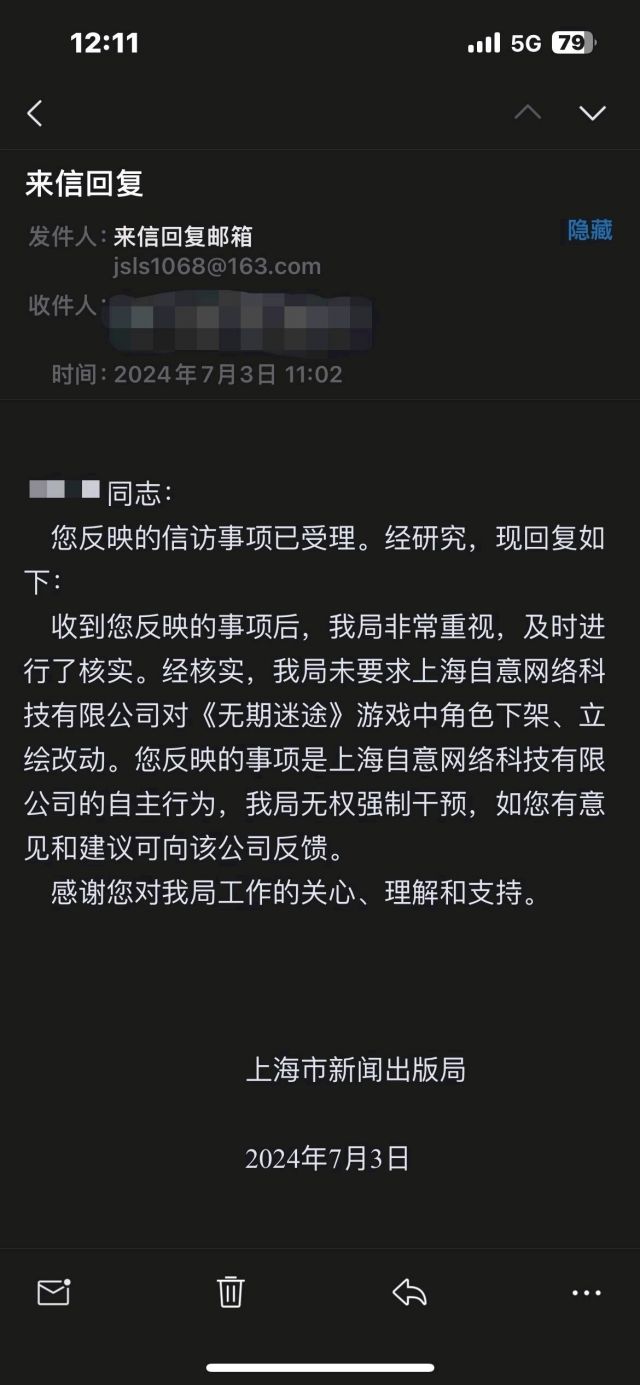This screenshot has width=640, height=1385.
Task: Open the more options menu
Action: click(x=586, y=1292)
